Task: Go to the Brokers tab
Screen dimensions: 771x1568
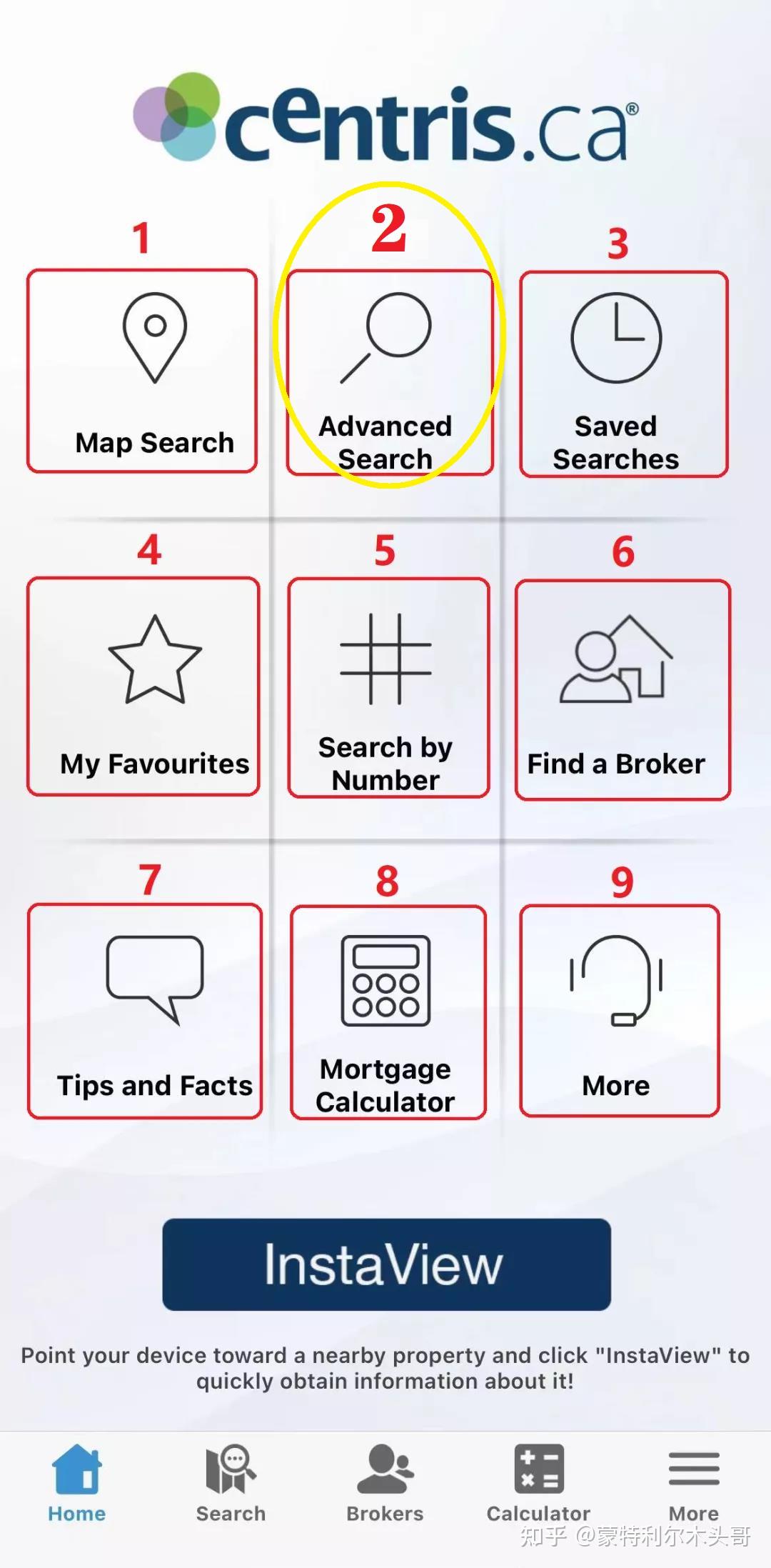Action: pos(385,1482)
